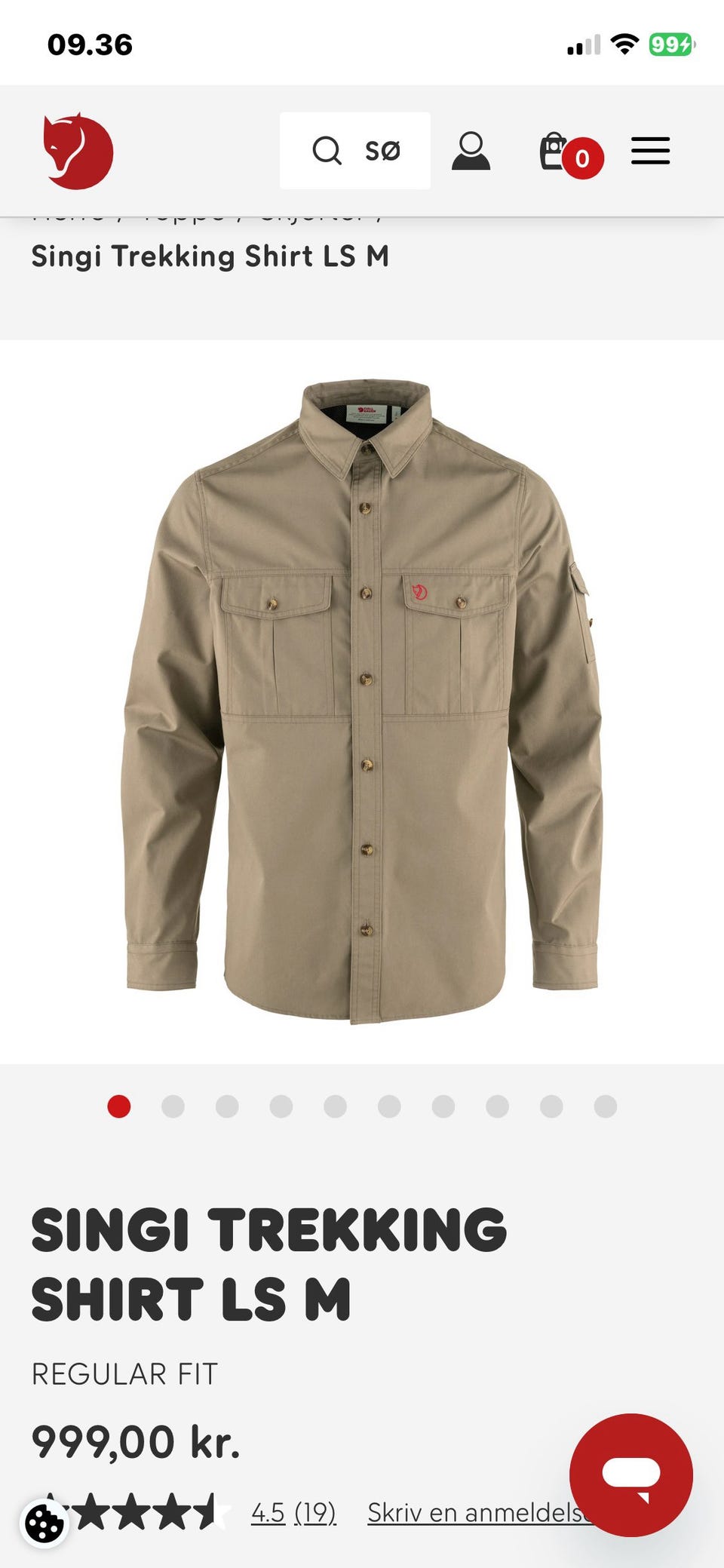Tap the search field labelled Sø

(355, 151)
